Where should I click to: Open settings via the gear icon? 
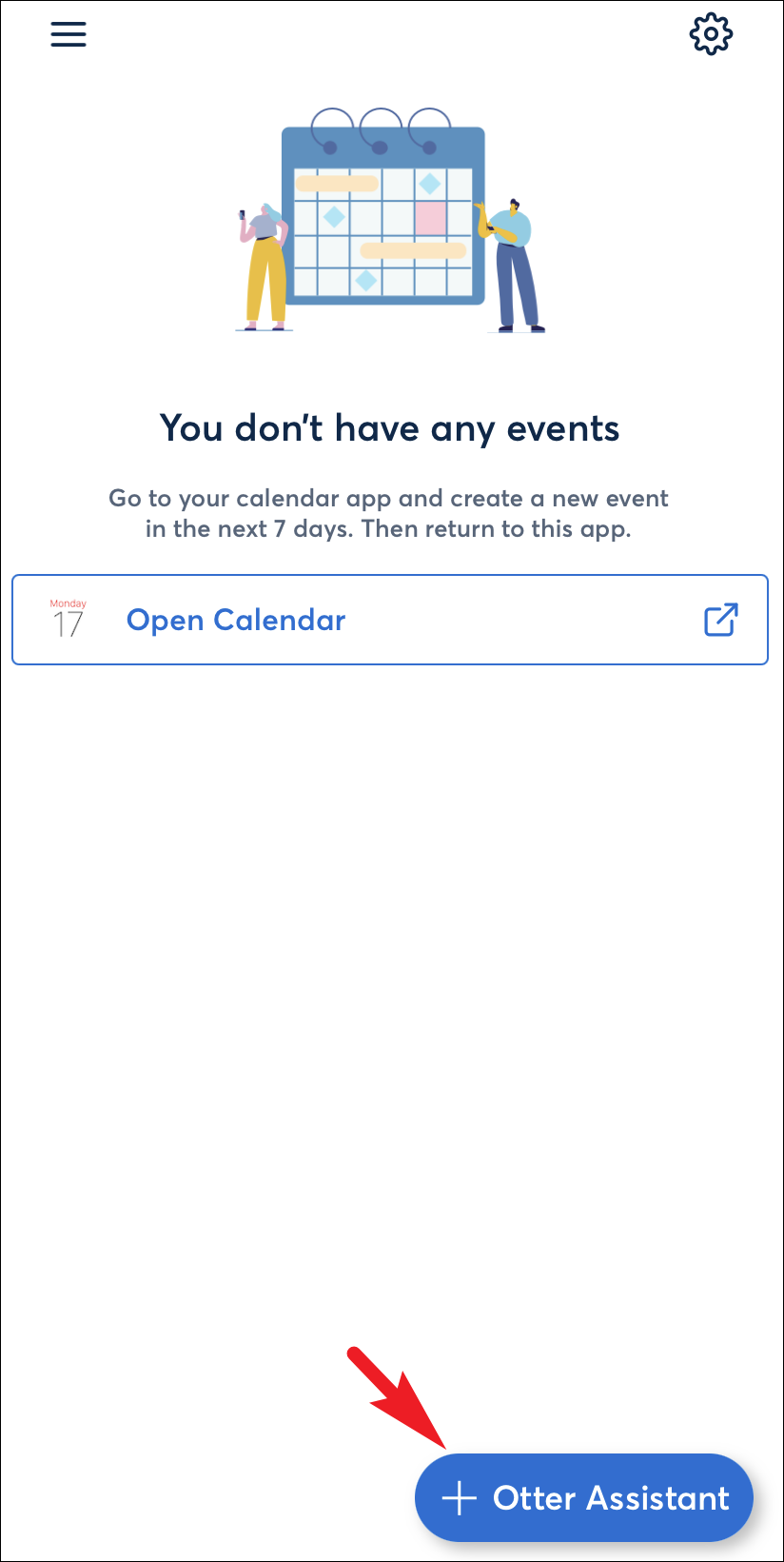(x=711, y=35)
